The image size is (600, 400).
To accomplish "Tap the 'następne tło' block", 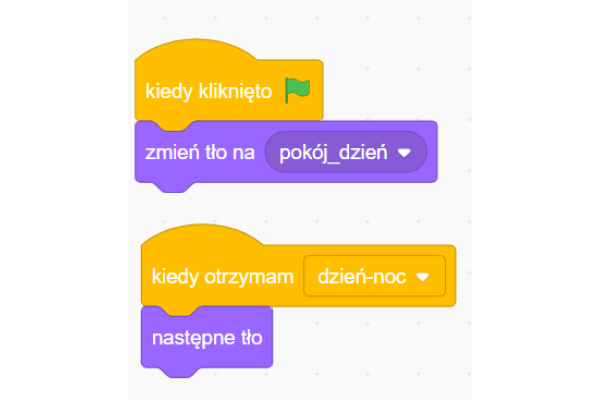I will [207, 338].
